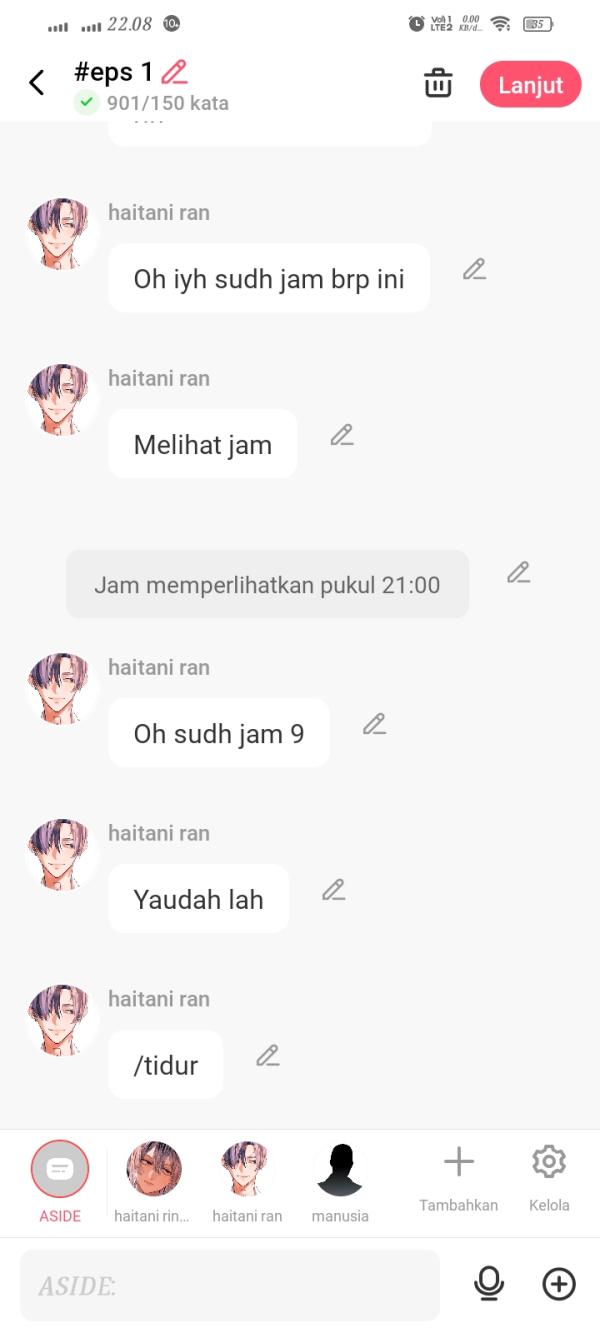Focus the ASIDE text input field
This screenshot has width=600, height=1333.
[x=229, y=1285]
